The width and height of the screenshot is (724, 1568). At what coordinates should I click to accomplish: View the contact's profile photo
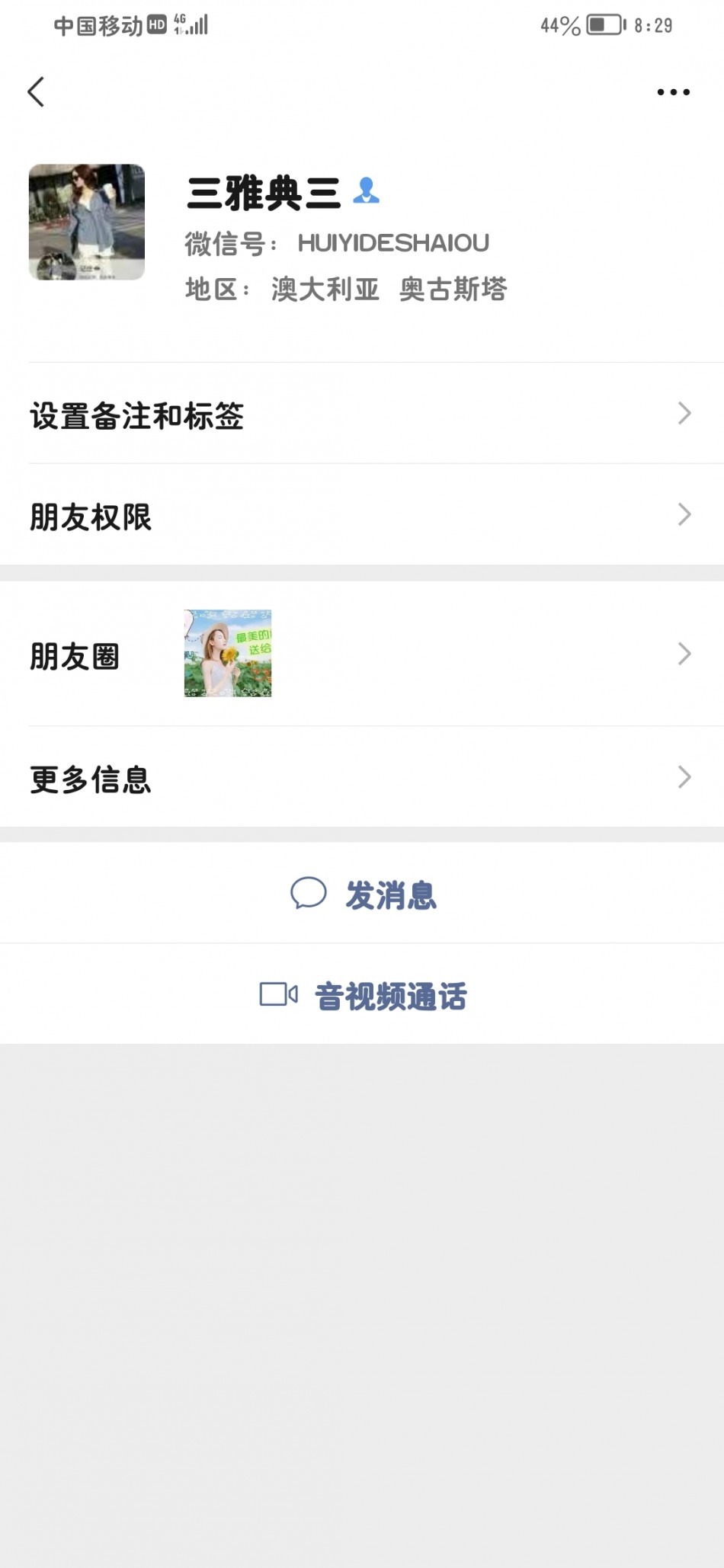[x=87, y=222]
